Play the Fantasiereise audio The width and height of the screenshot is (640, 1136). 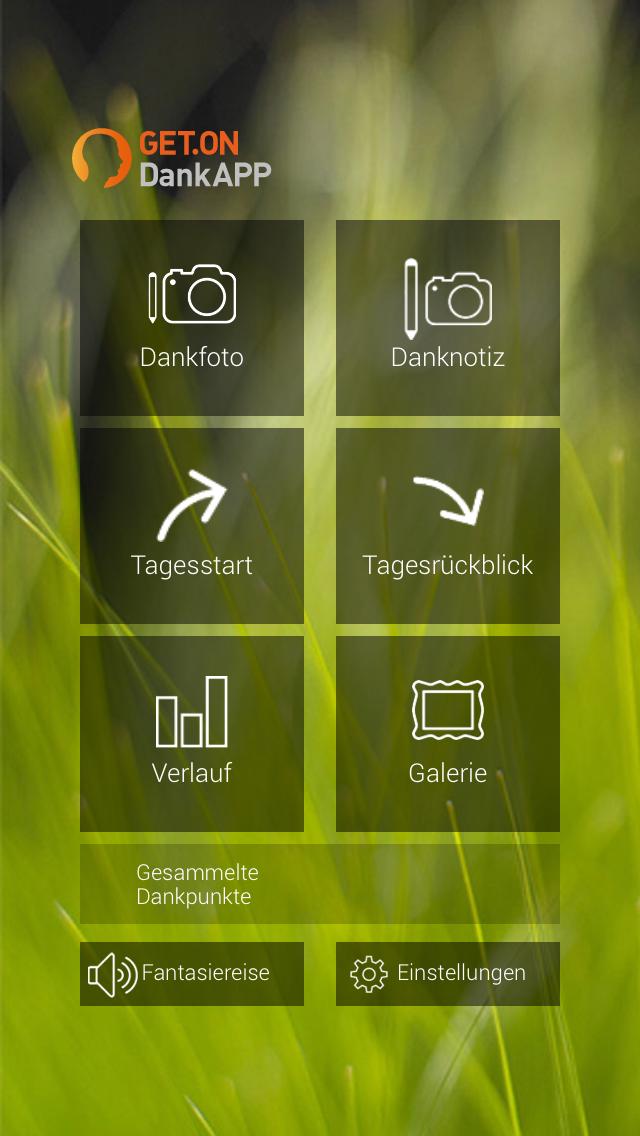pos(192,973)
